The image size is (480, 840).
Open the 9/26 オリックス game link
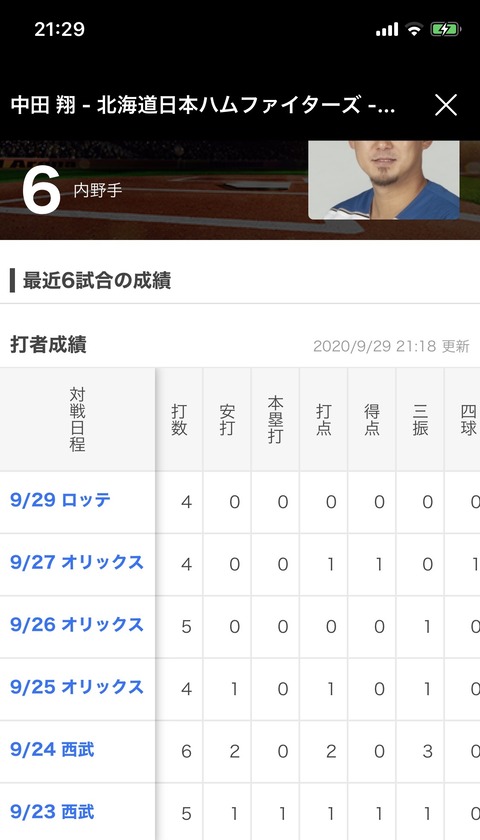coord(77,624)
